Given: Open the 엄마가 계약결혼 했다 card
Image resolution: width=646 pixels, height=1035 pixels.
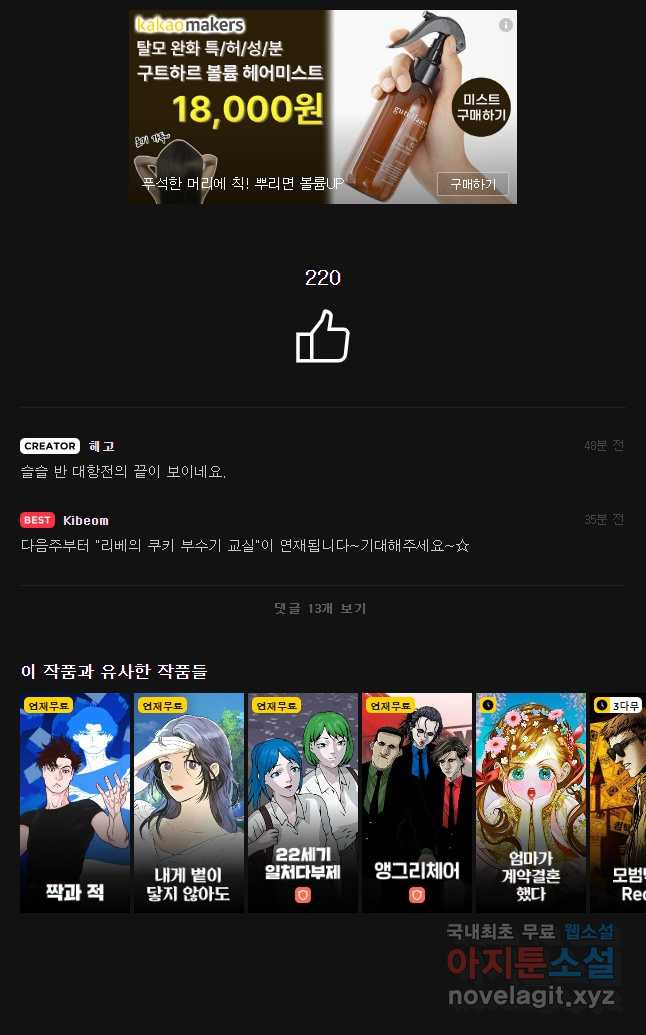Looking at the screenshot, I should [x=531, y=802].
